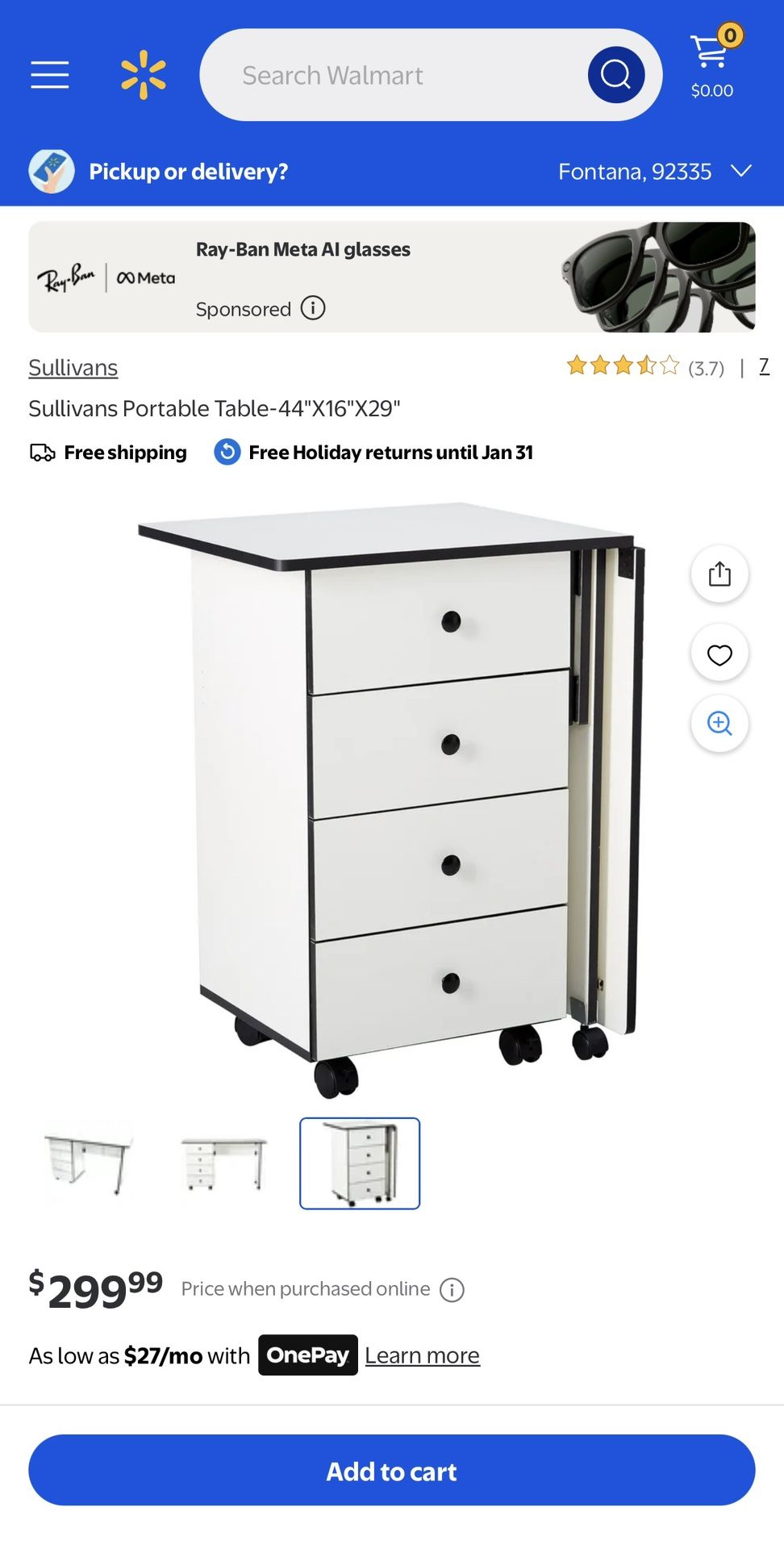Tap the magnifier search button
Viewport: 784px width, 1549px height.
click(616, 75)
